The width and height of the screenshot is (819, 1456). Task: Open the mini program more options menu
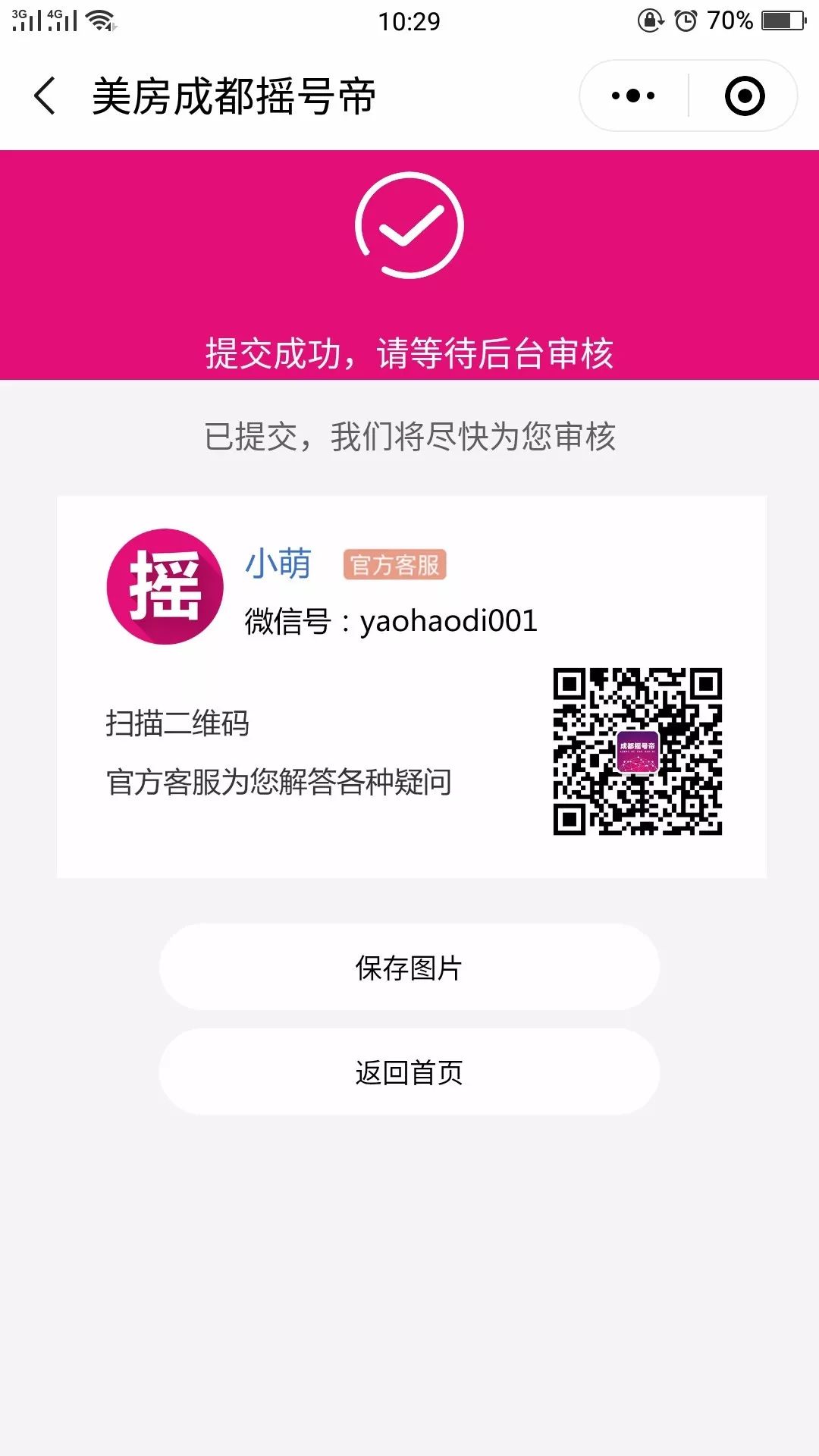[633, 96]
